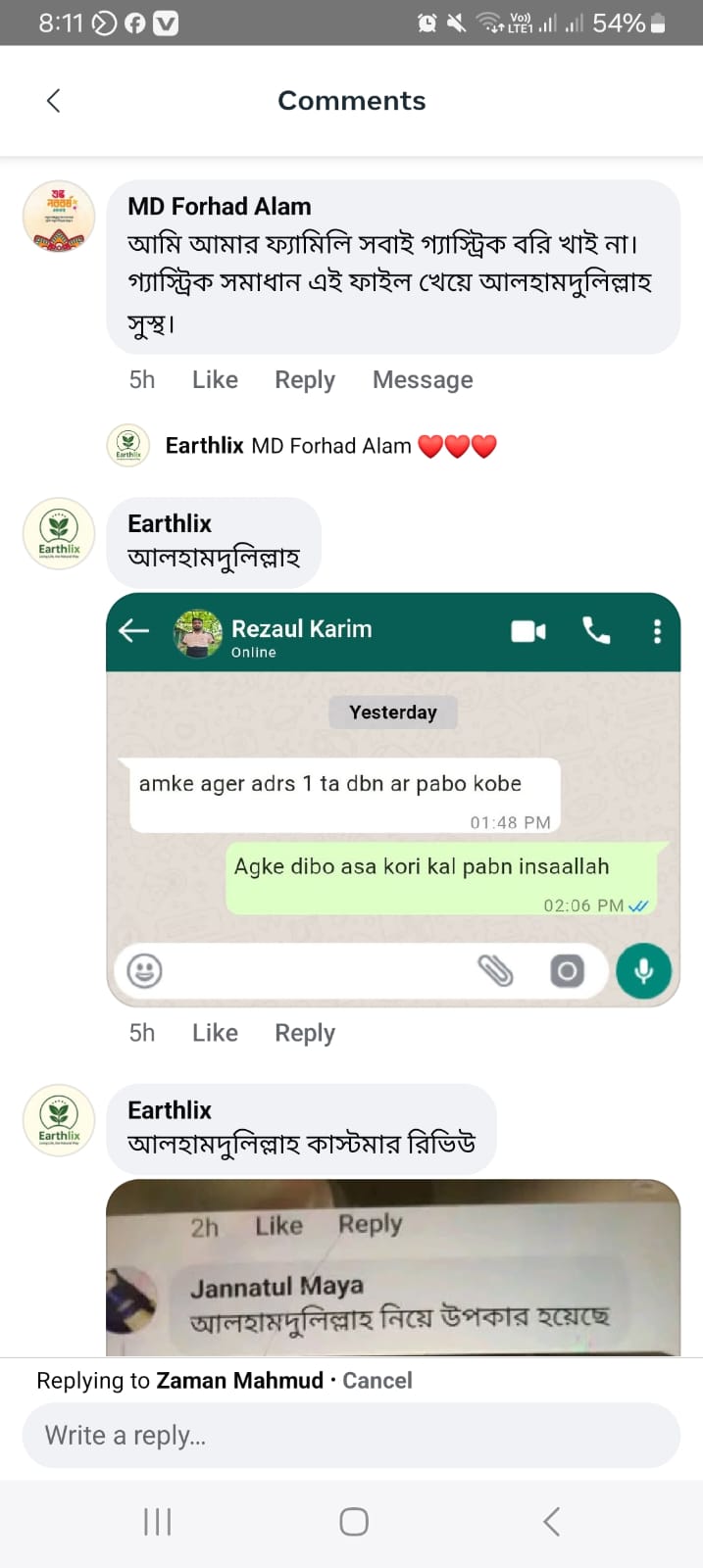This screenshot has width=703, height=1568.
Task: Cancel replying to Zaman Mahmud
Action: click(x=377, y=1380)
